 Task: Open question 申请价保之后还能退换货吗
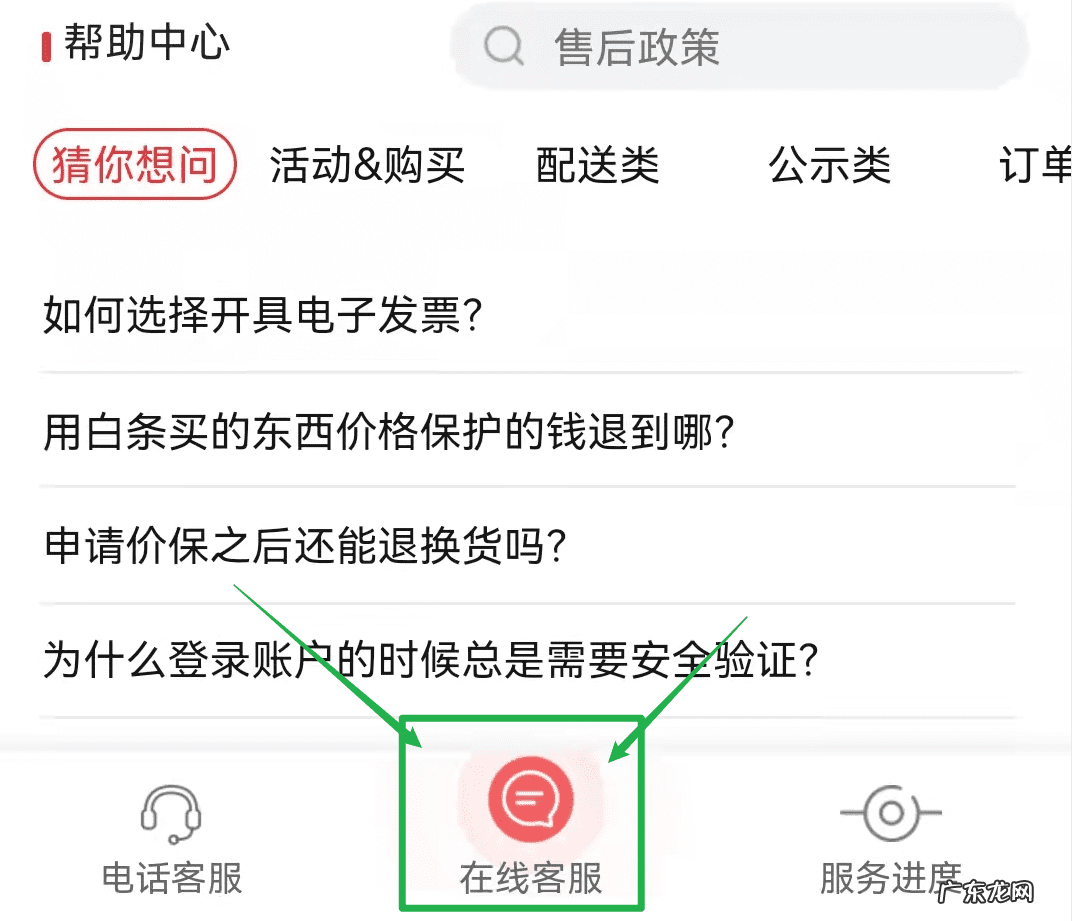[x=306, y=547]
